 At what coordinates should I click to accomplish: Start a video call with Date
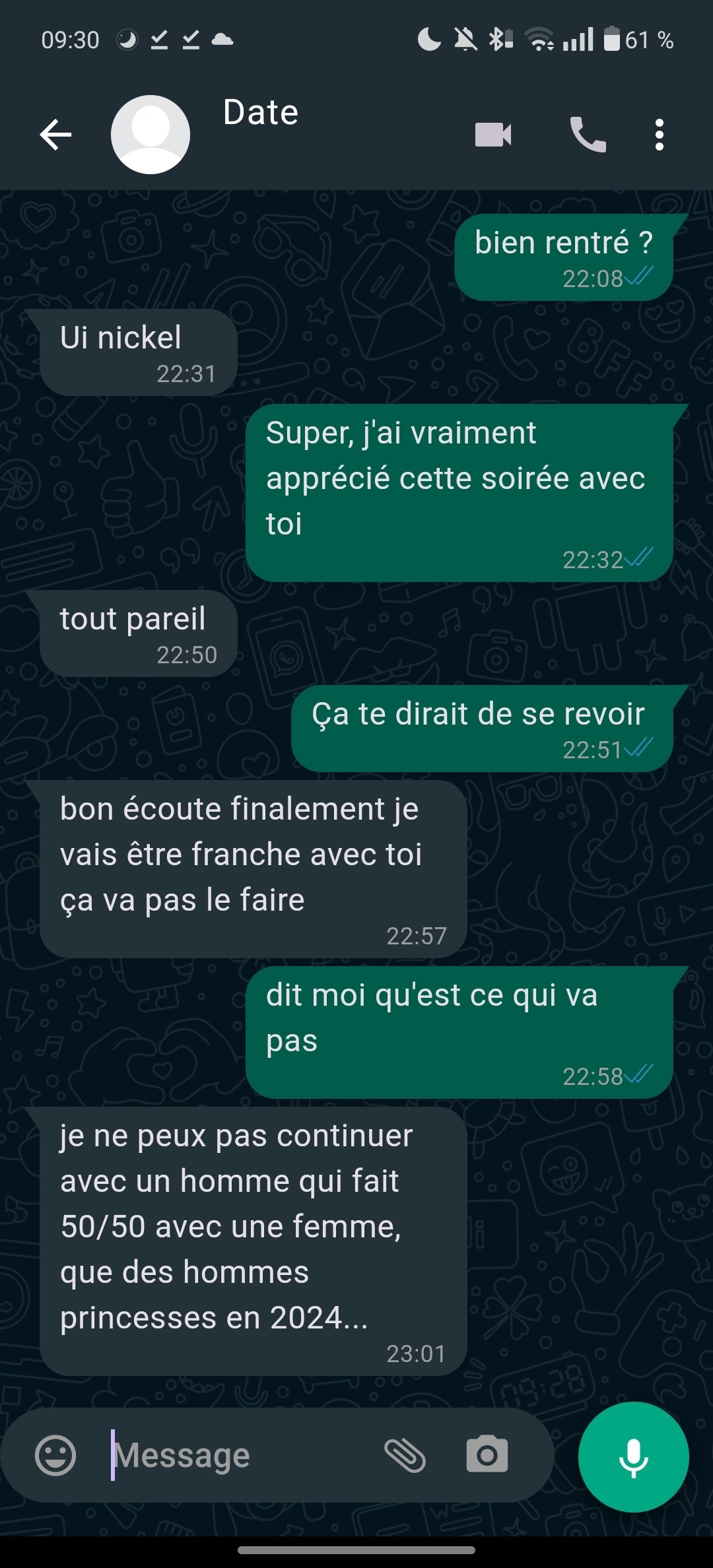493,135
